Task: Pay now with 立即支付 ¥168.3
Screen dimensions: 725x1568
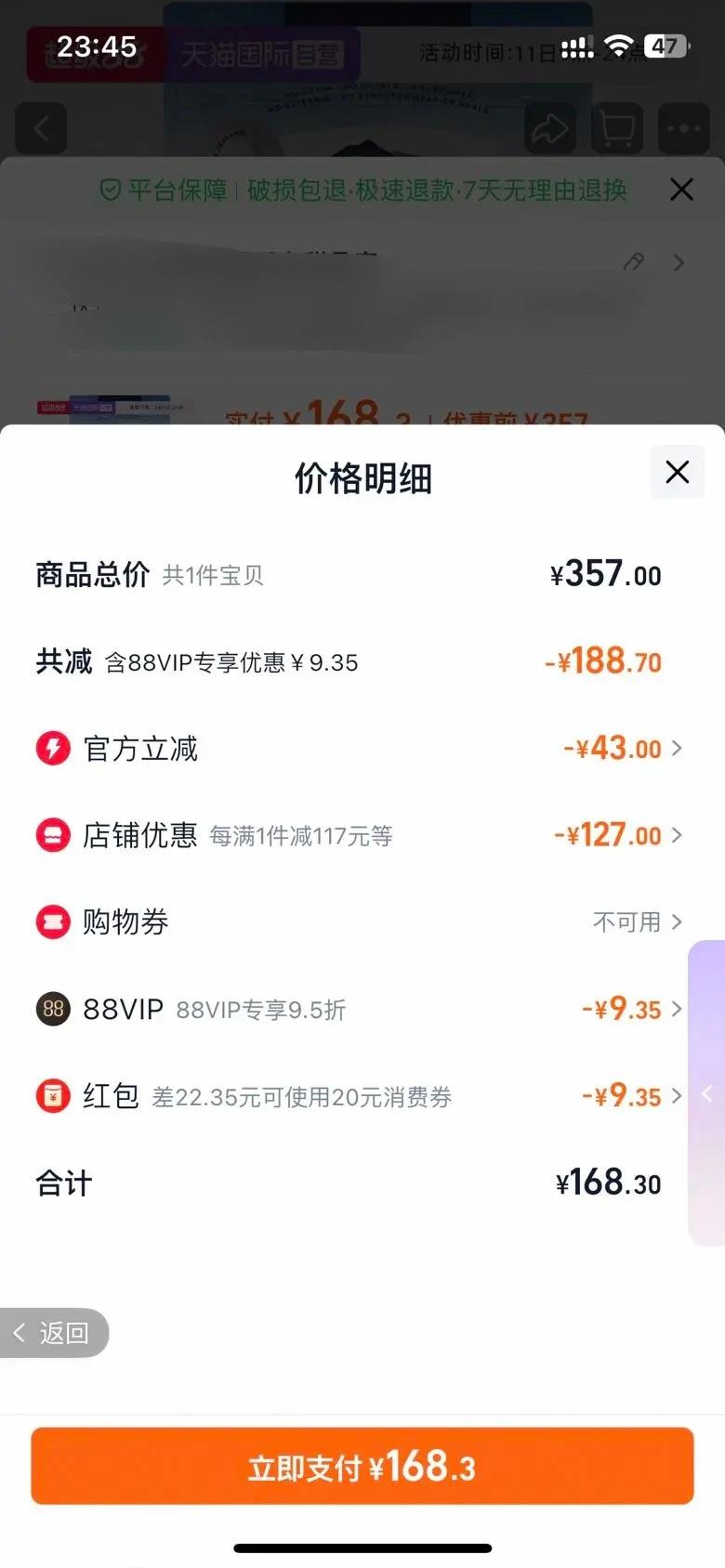Action: 362,1467
